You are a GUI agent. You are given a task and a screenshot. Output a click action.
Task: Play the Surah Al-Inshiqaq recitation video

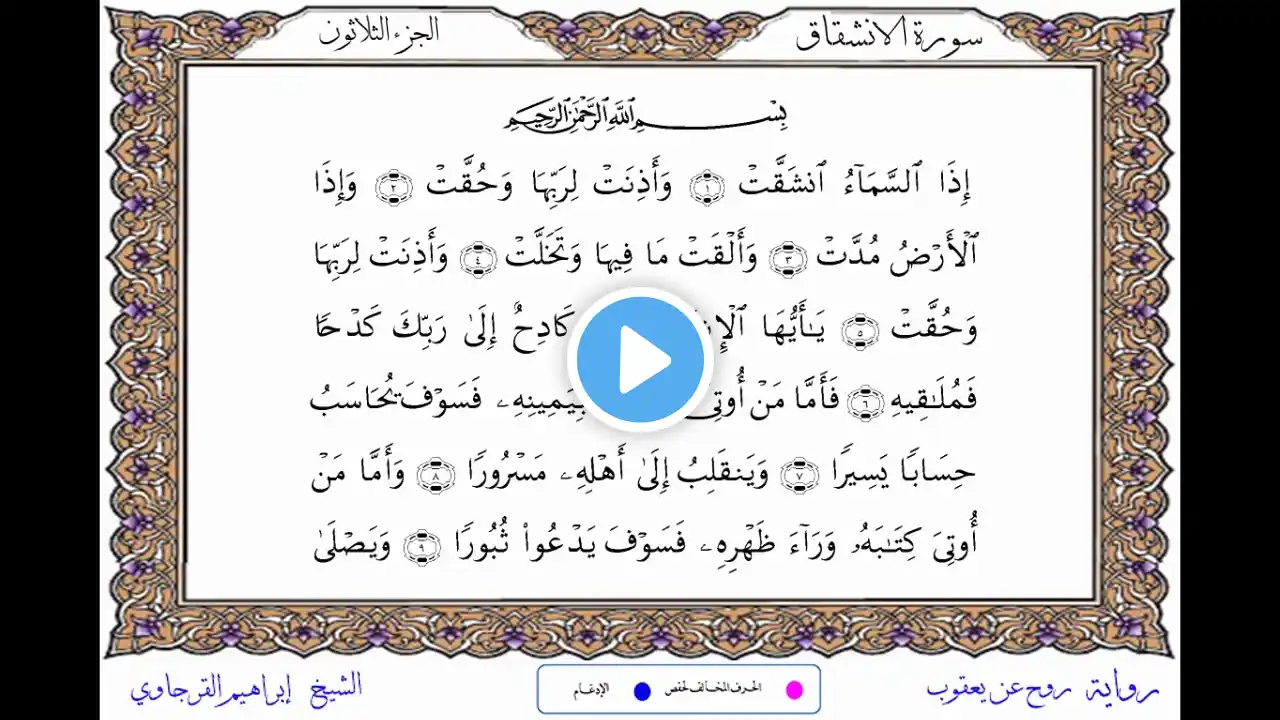tap(640, 359)
